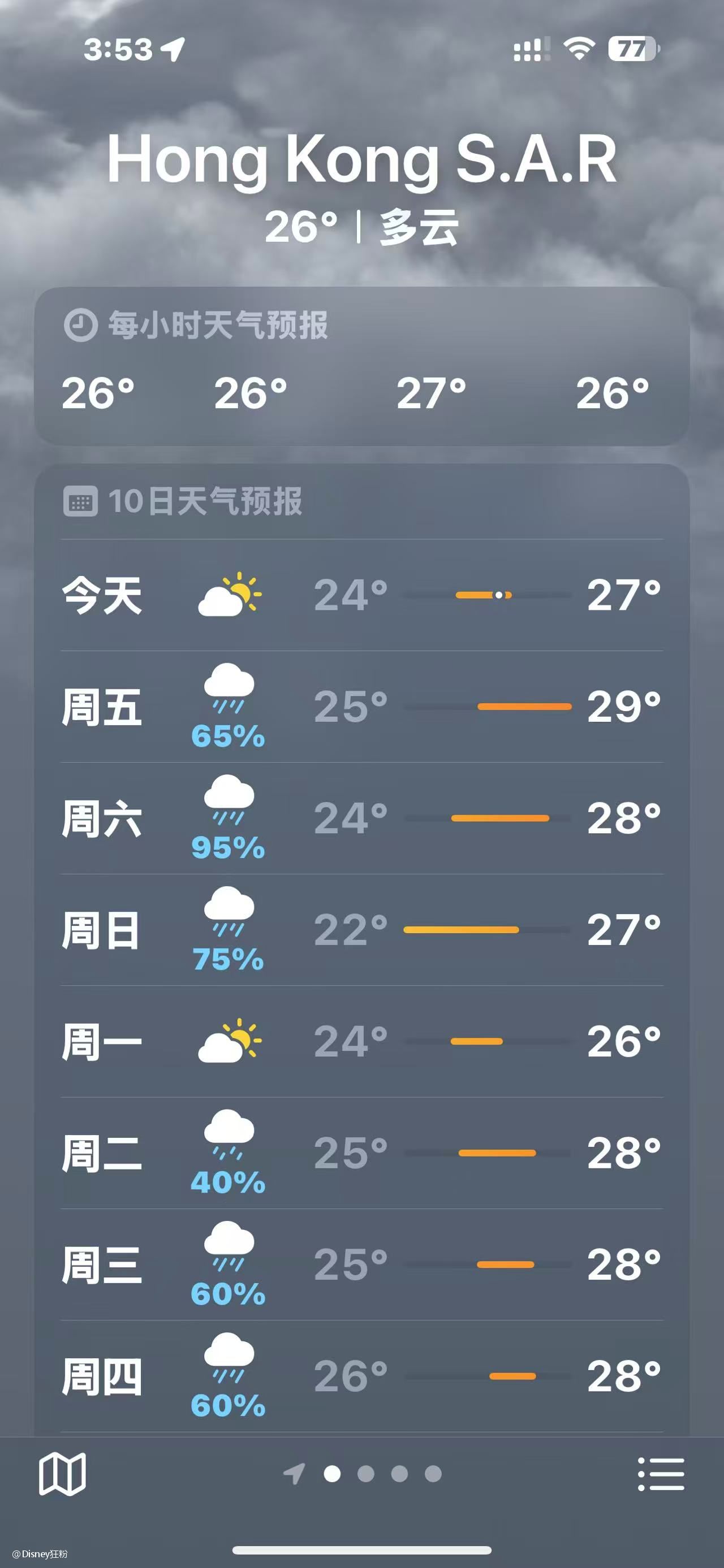Screen dimensions: 724x1568
Task: Open today's (今天) forecast row
Action: 361,595
